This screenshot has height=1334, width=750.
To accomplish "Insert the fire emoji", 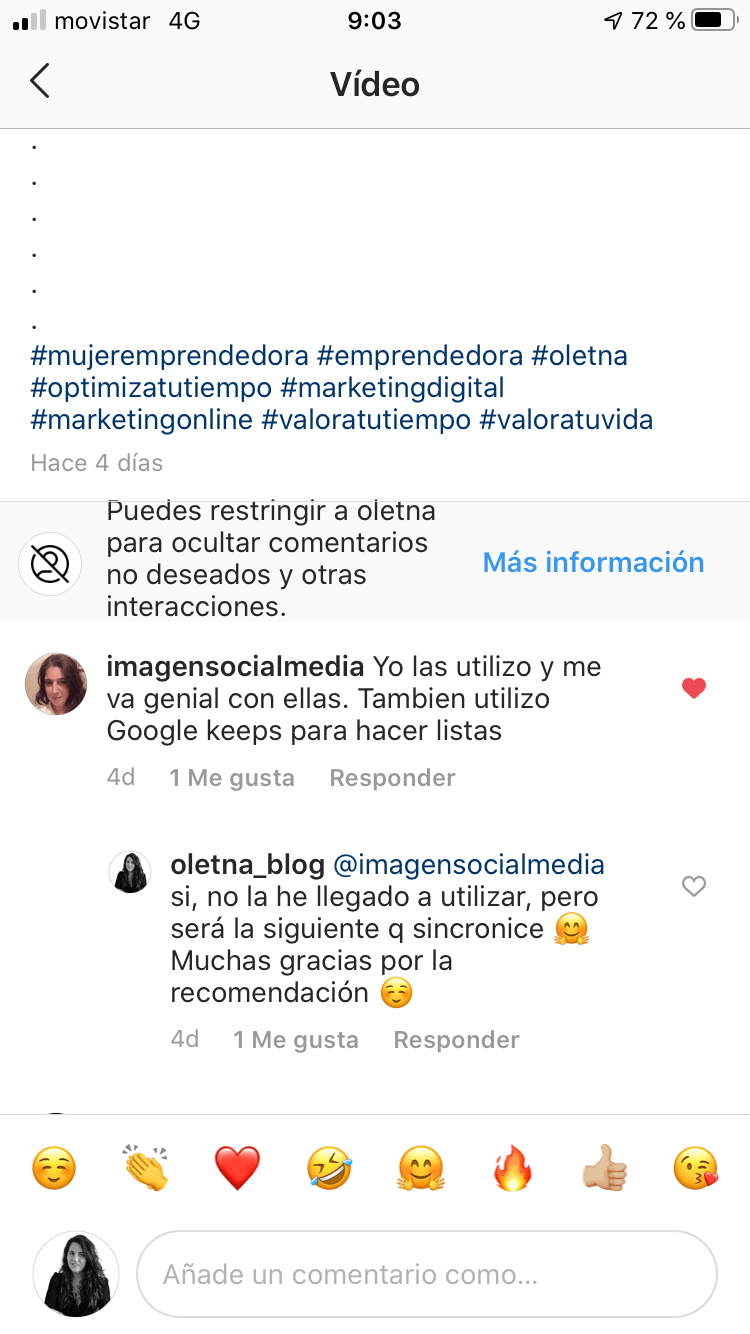I will tap(513, 1168).
